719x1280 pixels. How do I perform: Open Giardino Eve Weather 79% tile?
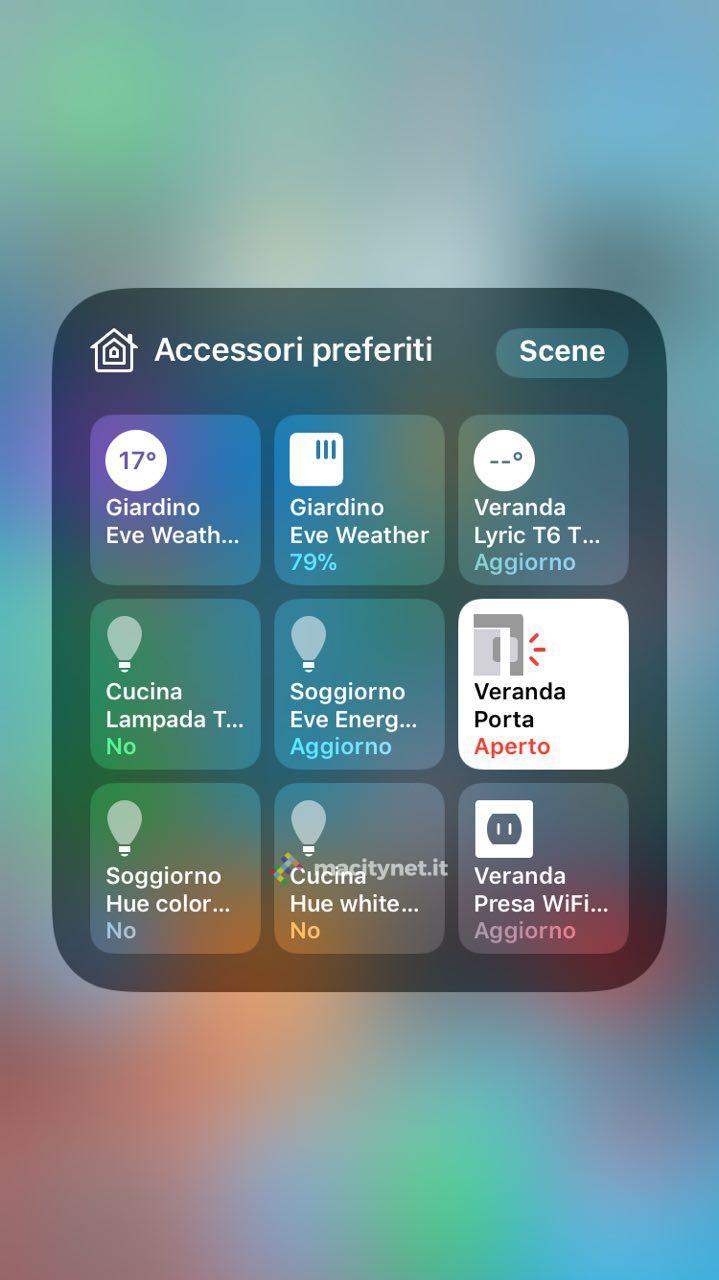[359, 500]
